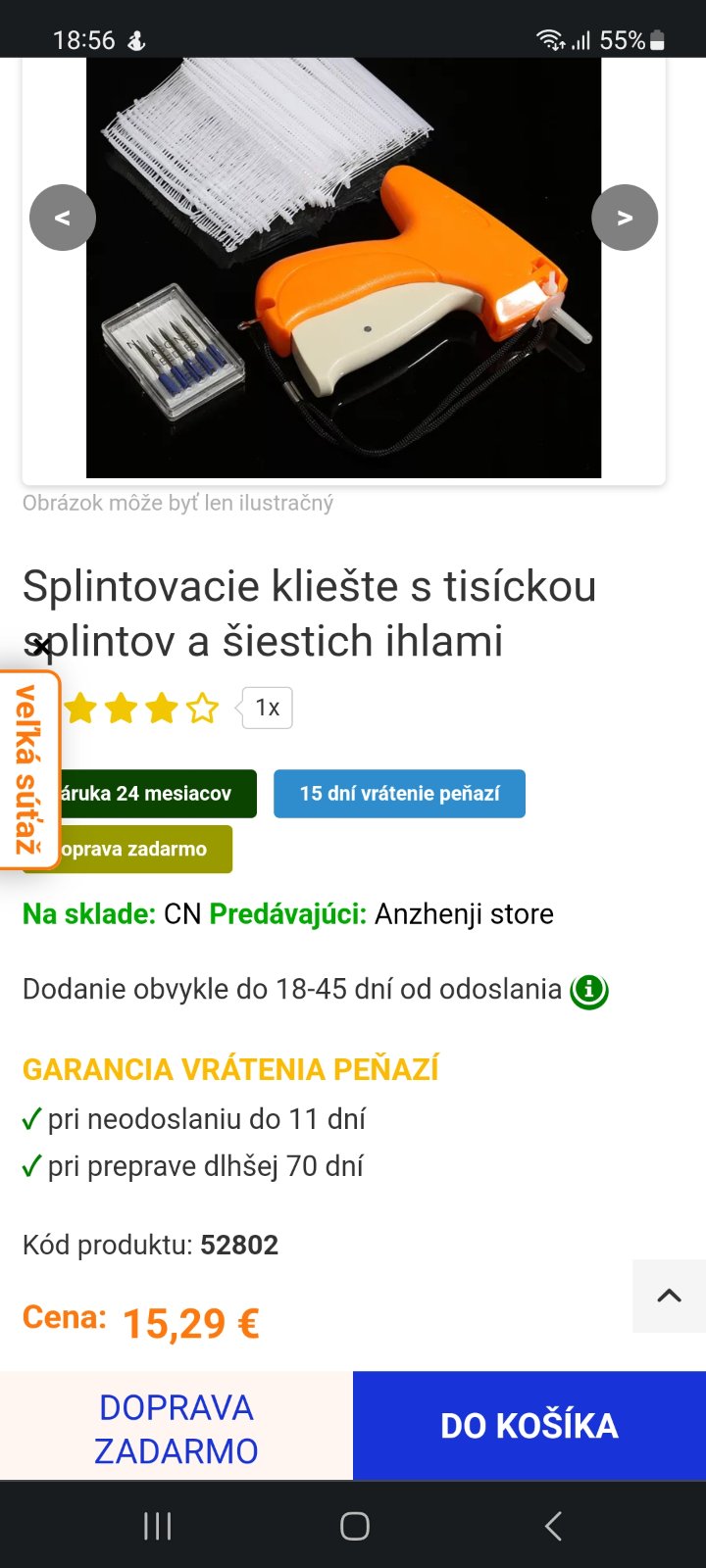Tap the '15 dní vrátenie peňazí' badge
706x1568 pixels.
pyautogui.click(x=399, y=794)
